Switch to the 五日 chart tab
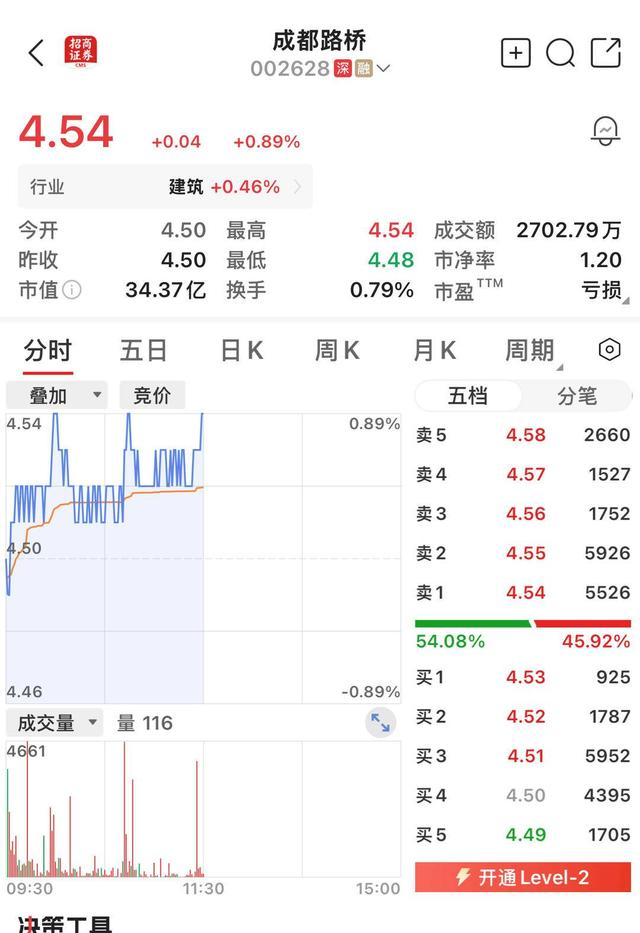 (144, 351)
